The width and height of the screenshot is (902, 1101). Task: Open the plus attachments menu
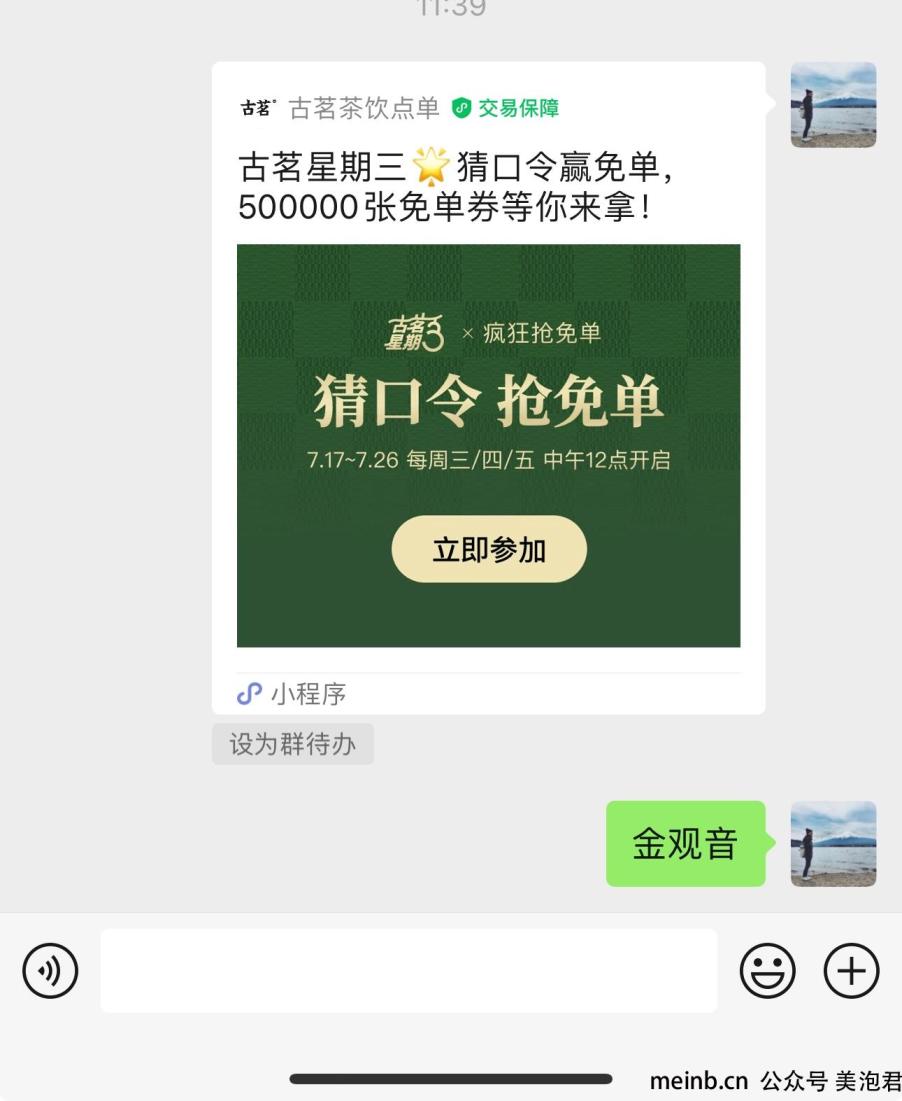click(x=851, y=971)
